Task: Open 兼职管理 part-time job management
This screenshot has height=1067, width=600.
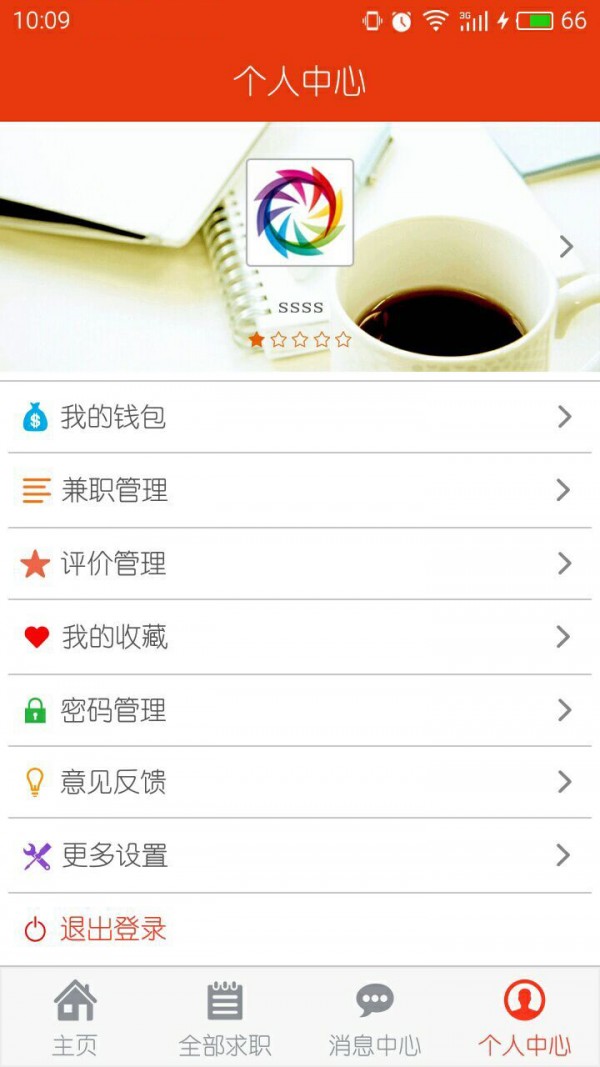Action: [300, 490]
